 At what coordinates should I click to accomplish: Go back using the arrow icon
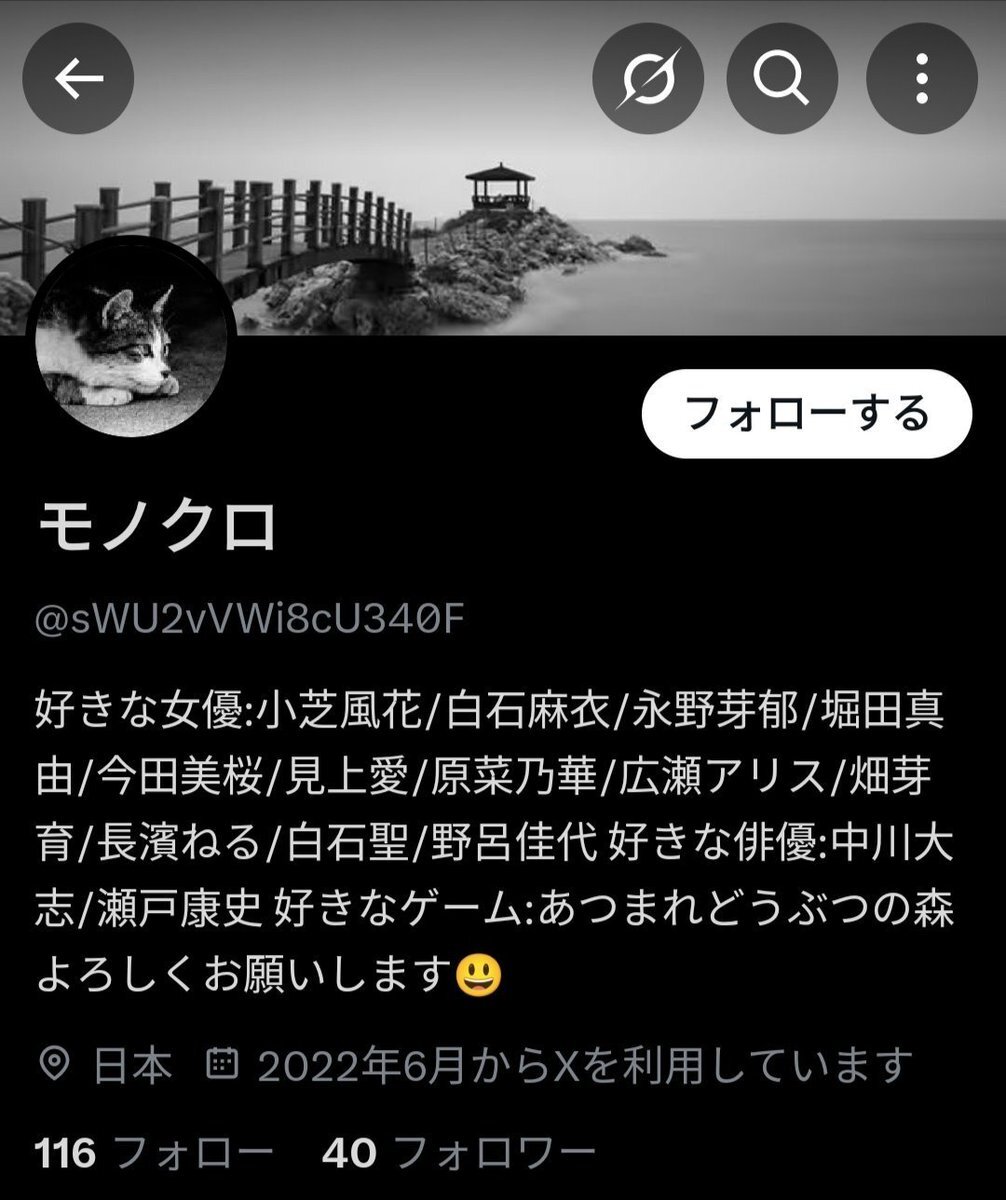click(x=79, y=79)
